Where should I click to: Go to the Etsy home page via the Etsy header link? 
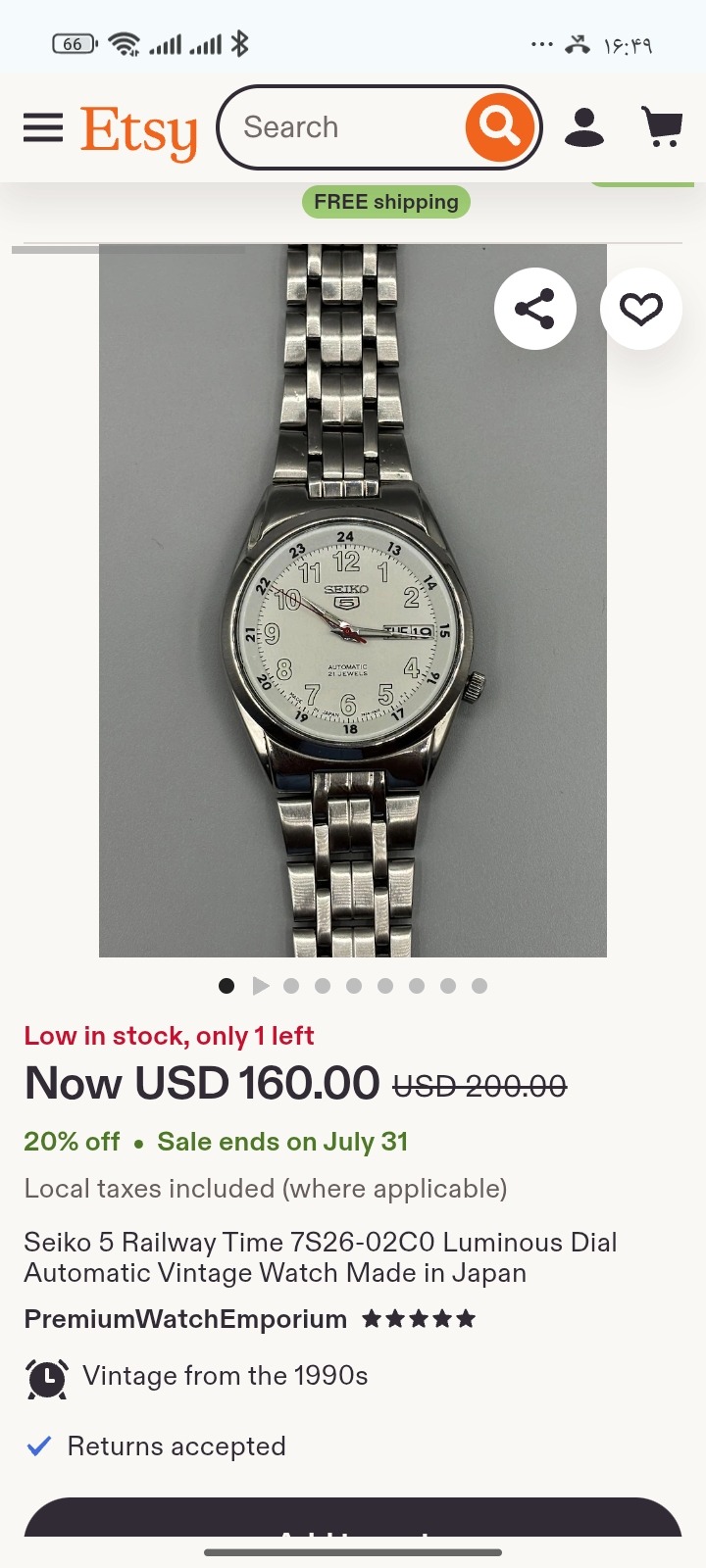tap(138, 131)
